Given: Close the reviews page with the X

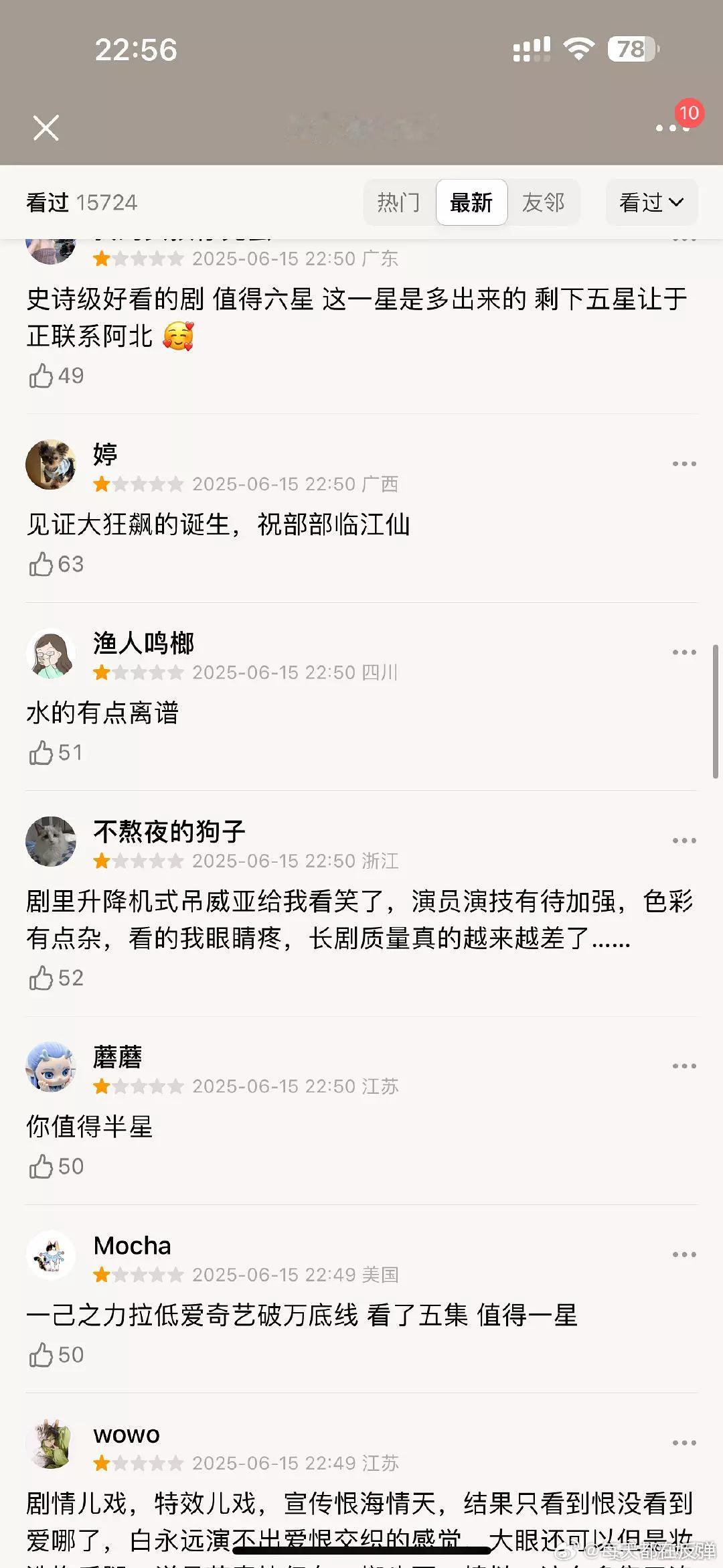Looking at the screenshot, I should point(46,127).
